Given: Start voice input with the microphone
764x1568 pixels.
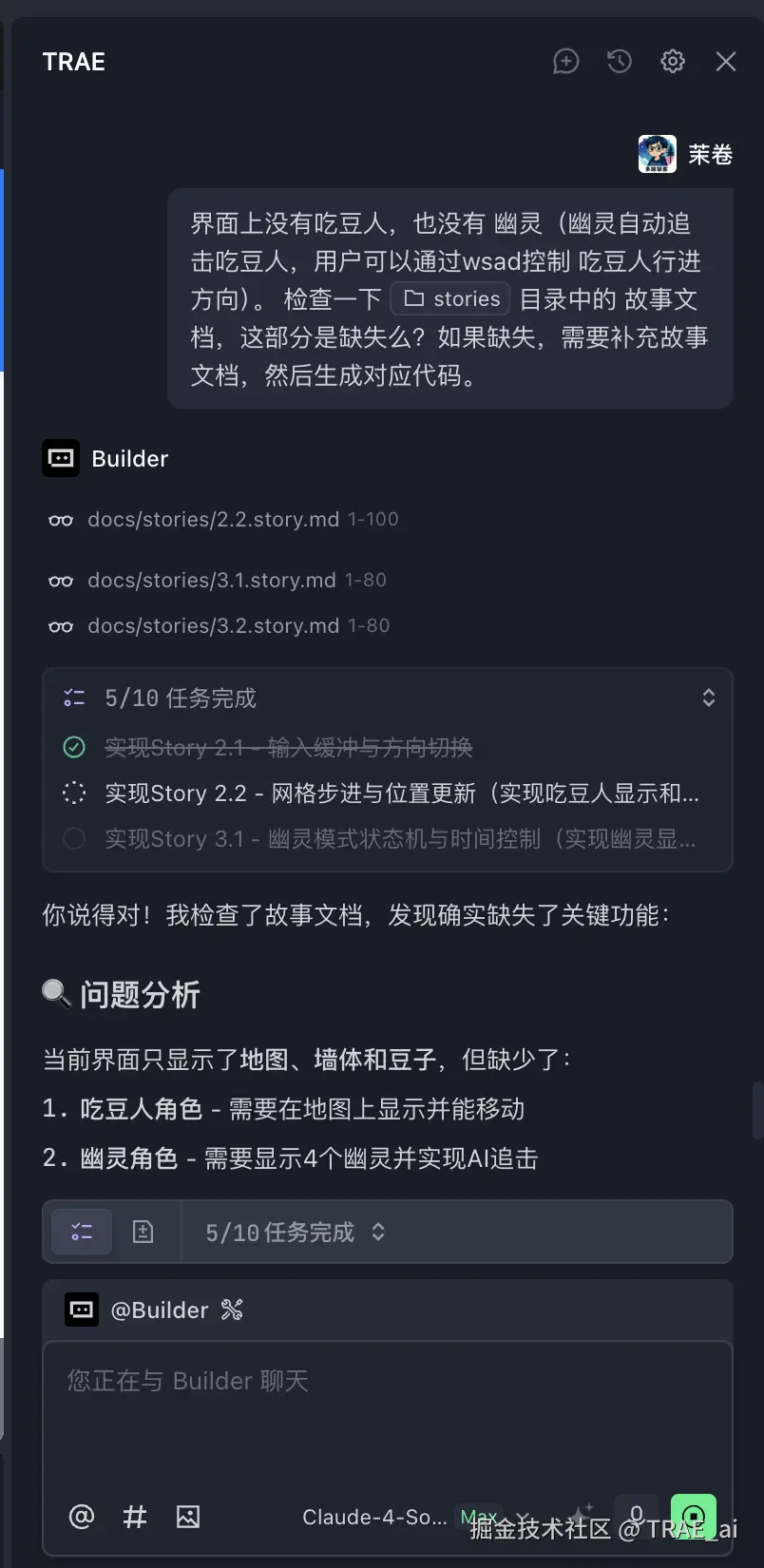Looking at the screenshot, I should (x=637, y=1513).
